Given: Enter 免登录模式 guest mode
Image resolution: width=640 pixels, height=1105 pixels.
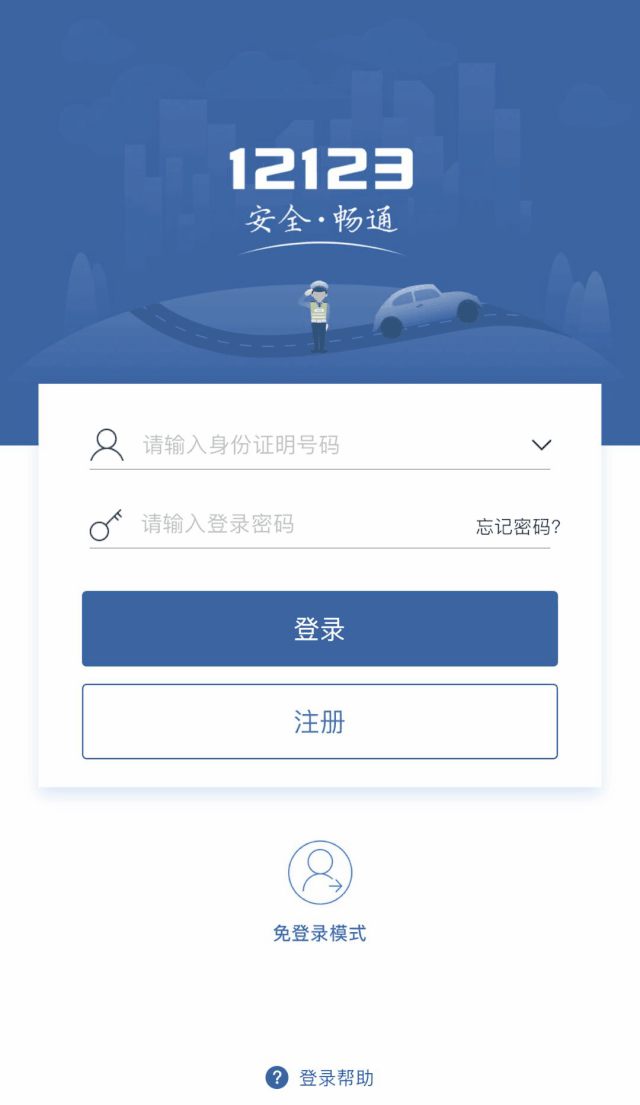Looking at the screenshot, I should point(320,890).
